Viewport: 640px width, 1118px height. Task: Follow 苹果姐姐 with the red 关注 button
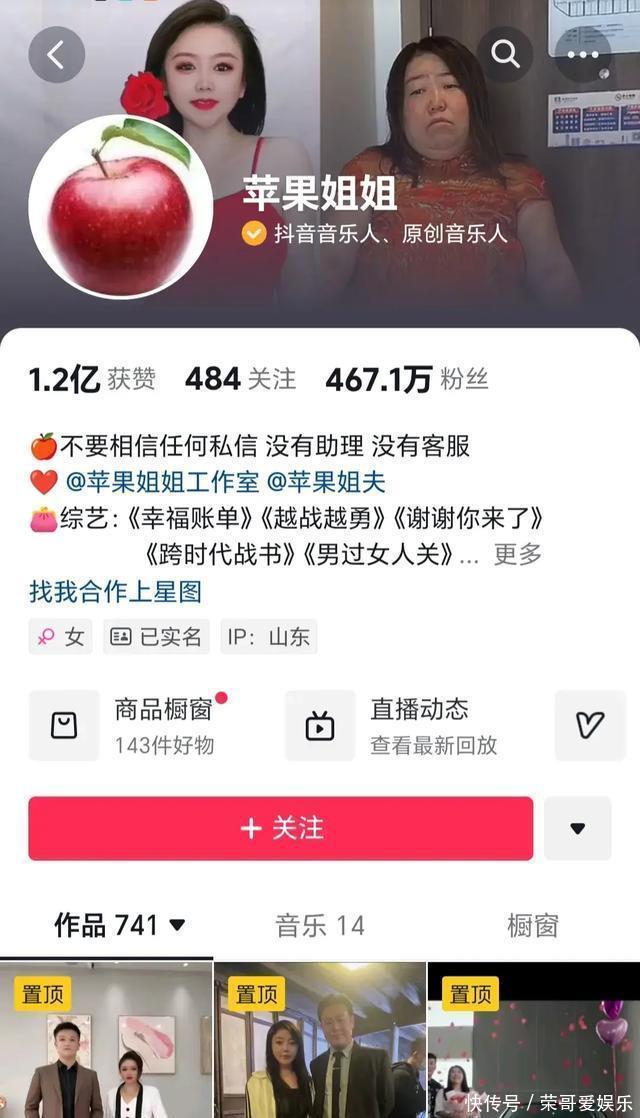point(281,828)
